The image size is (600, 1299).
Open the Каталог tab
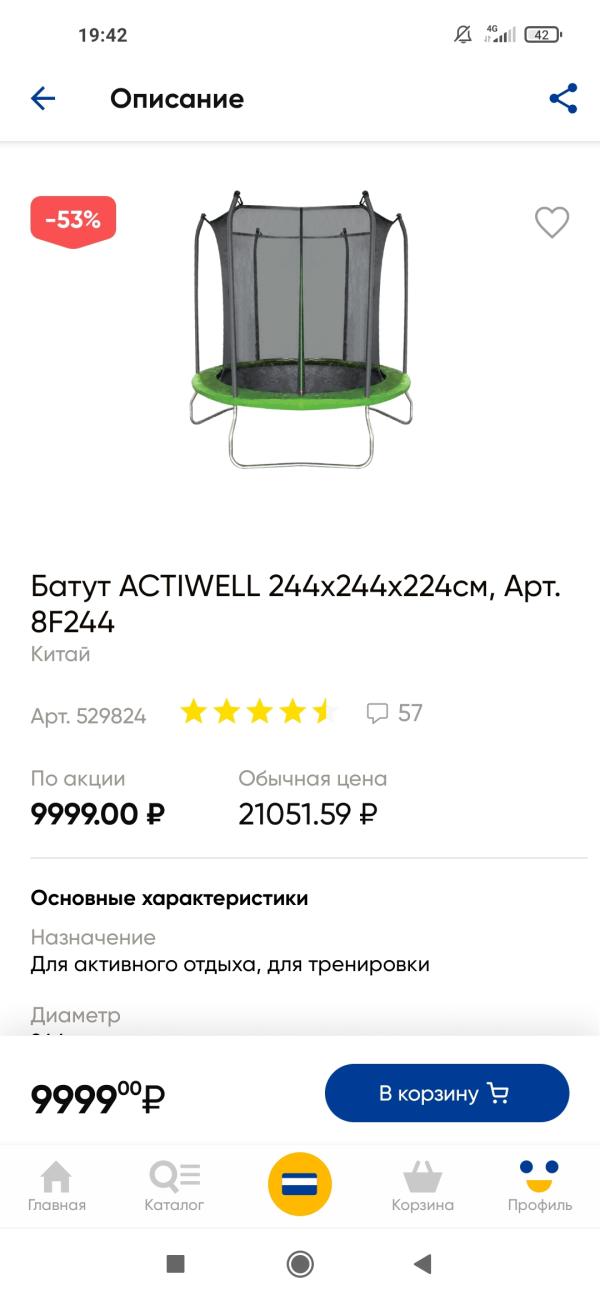click(174, 1186)
